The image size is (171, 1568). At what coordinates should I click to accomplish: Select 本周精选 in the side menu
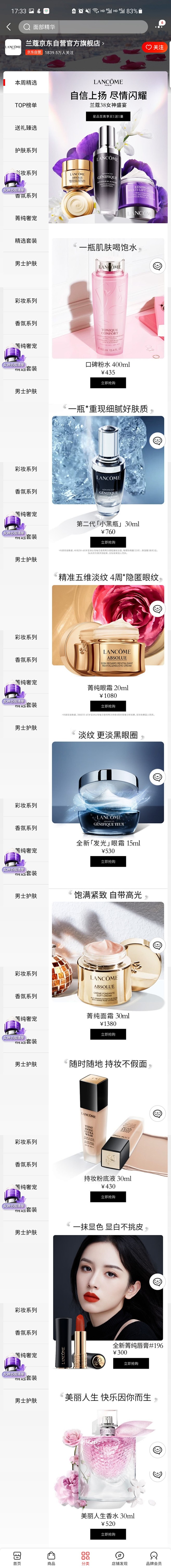[26, 83]
